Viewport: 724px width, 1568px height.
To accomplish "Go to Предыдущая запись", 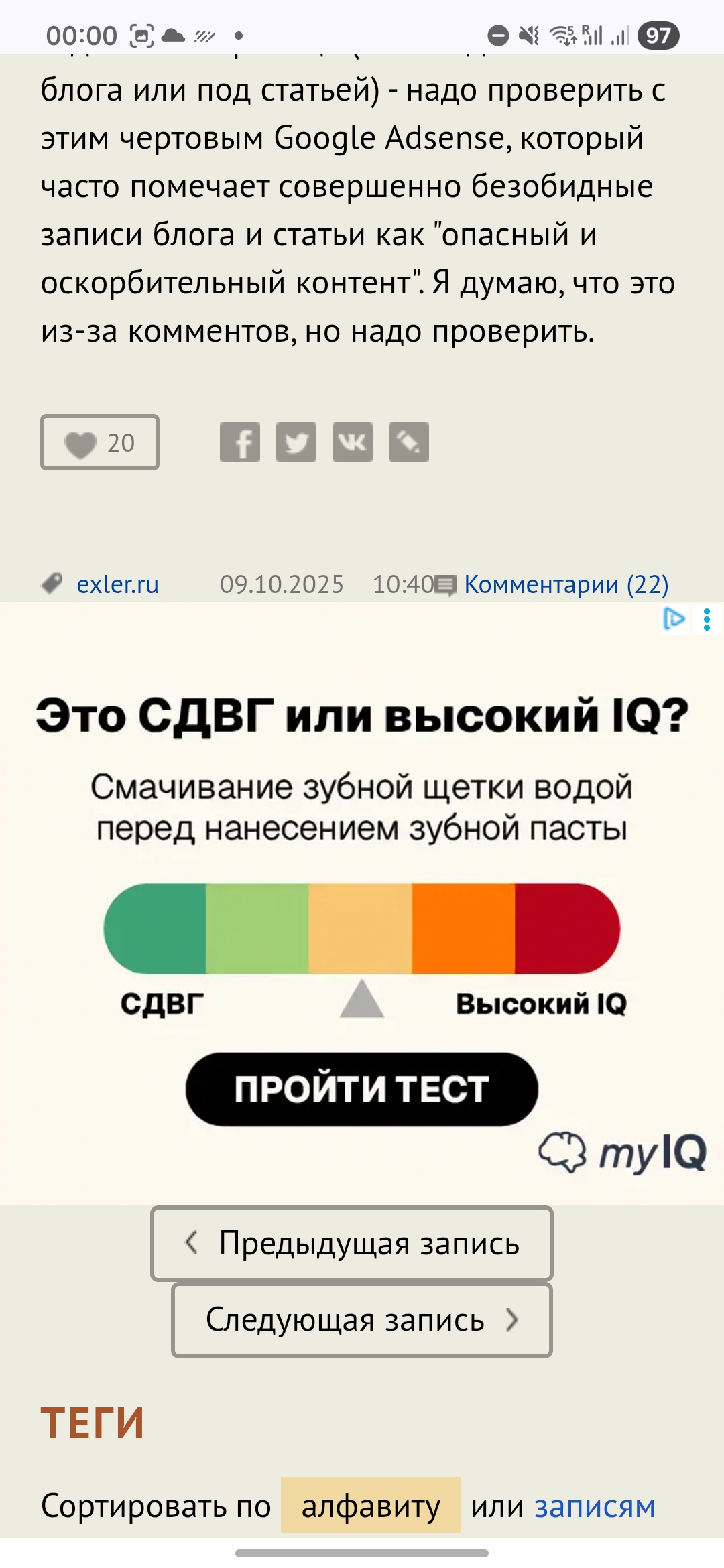I will coord(352,1244).
